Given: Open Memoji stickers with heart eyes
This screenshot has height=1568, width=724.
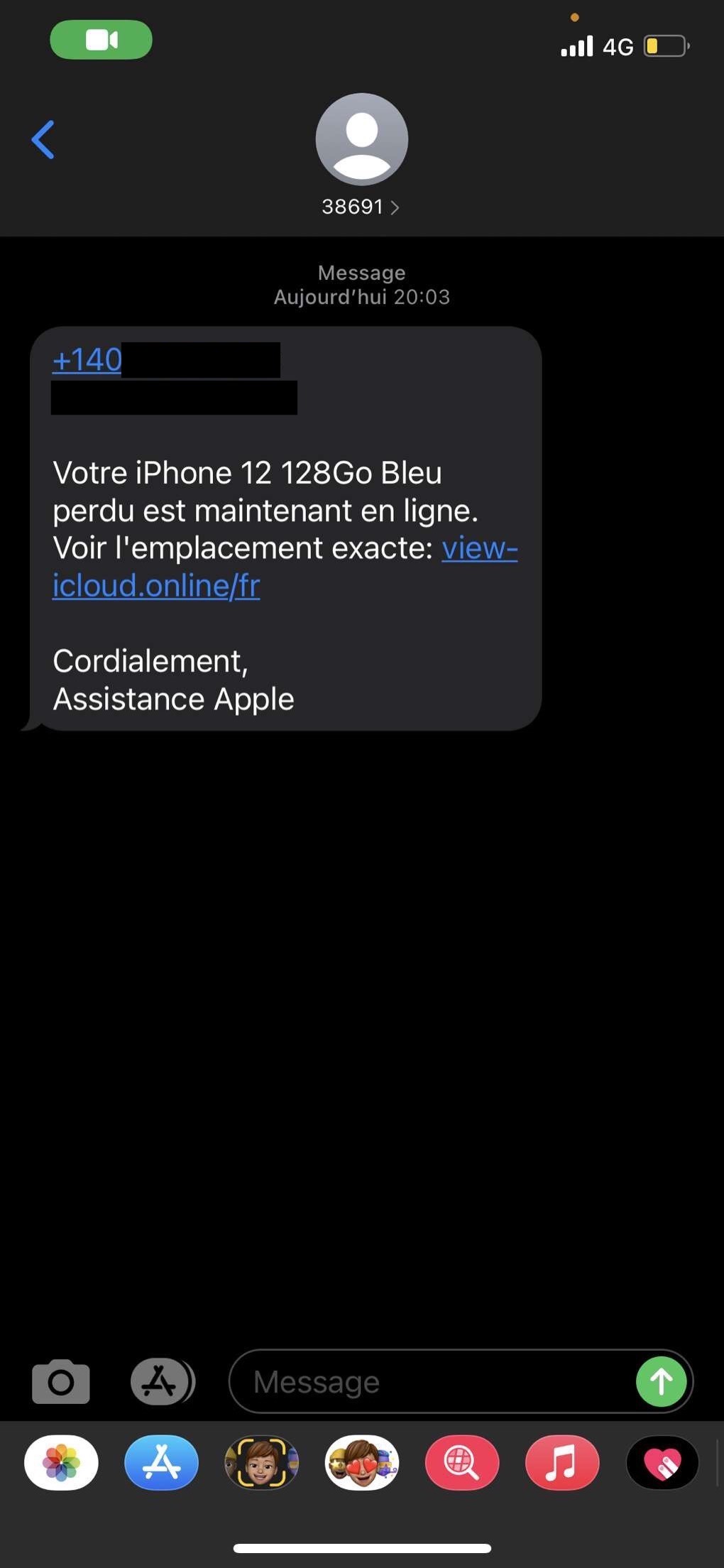Looking at the screenshot, I should [362, 1463].
